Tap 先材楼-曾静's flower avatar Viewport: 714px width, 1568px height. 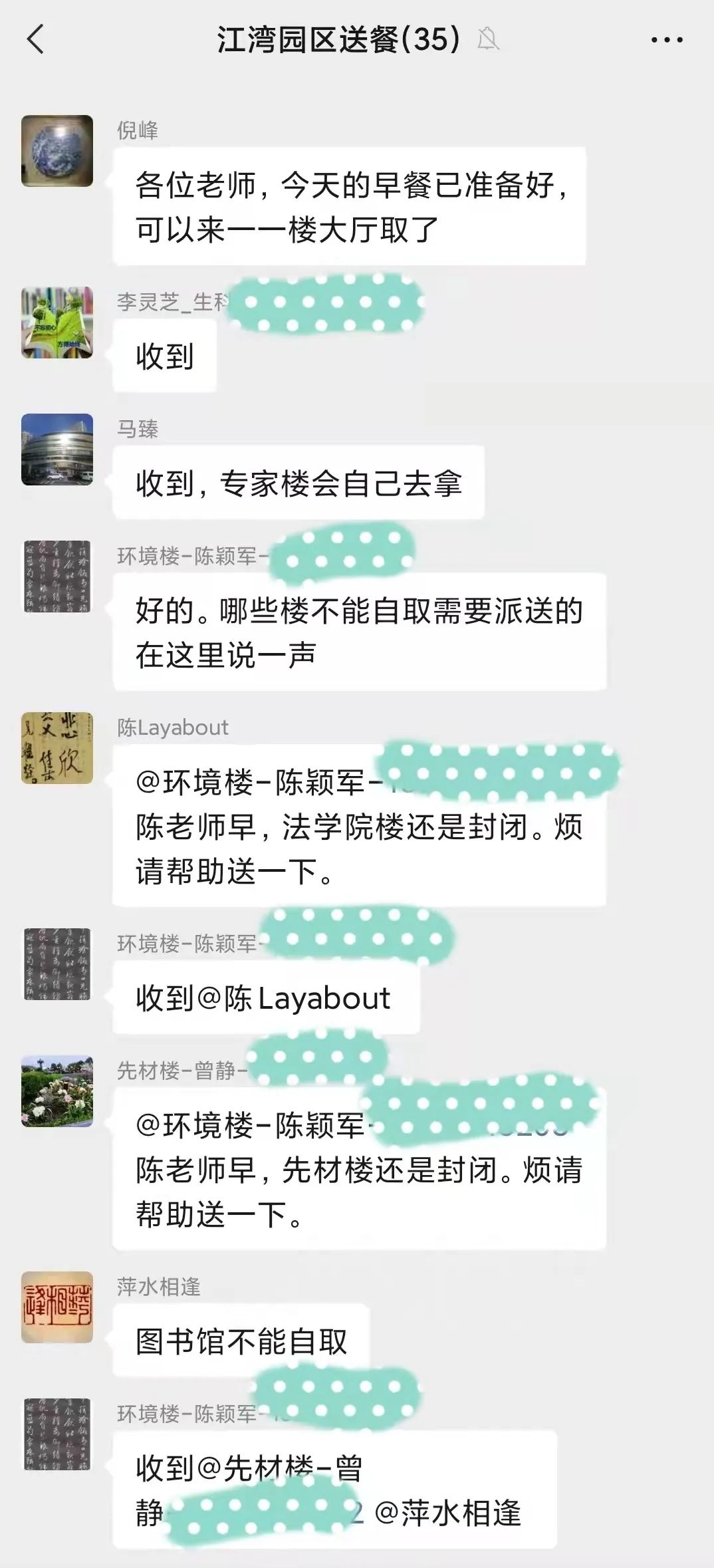pyautogui.click(x=57, y=1091)
